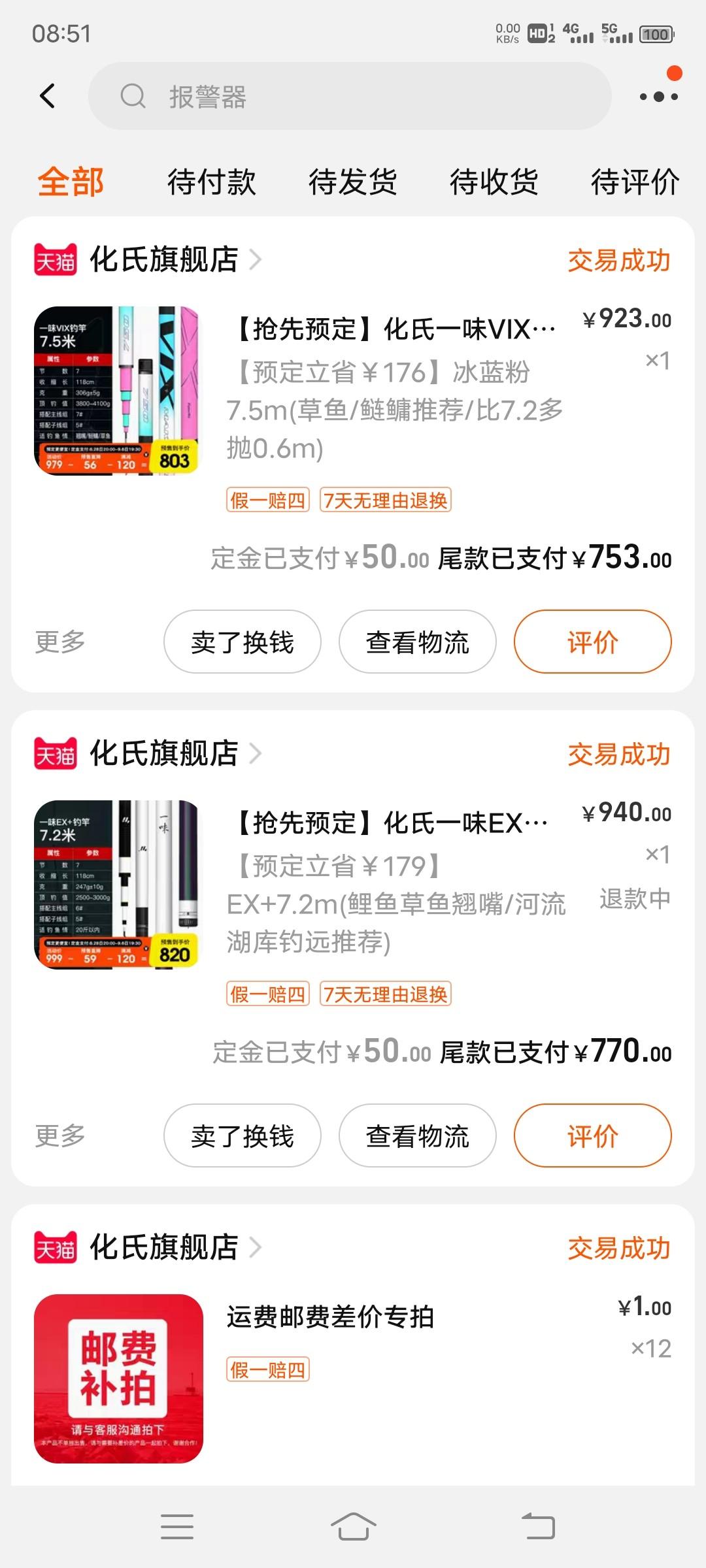Check 查看物流 for the VIX order
706x1568 pixels.
tap(418, 642)
